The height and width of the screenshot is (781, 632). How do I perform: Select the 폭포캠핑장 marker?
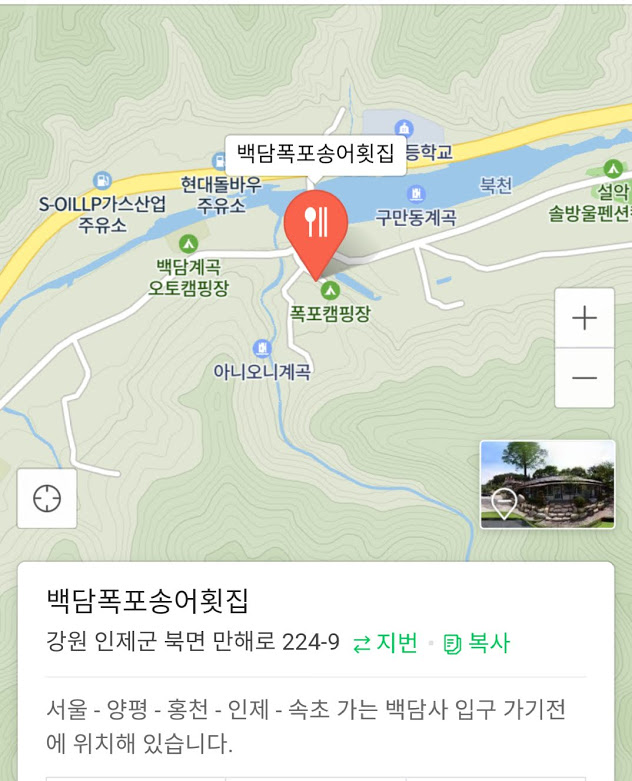[x=330, y=291]
